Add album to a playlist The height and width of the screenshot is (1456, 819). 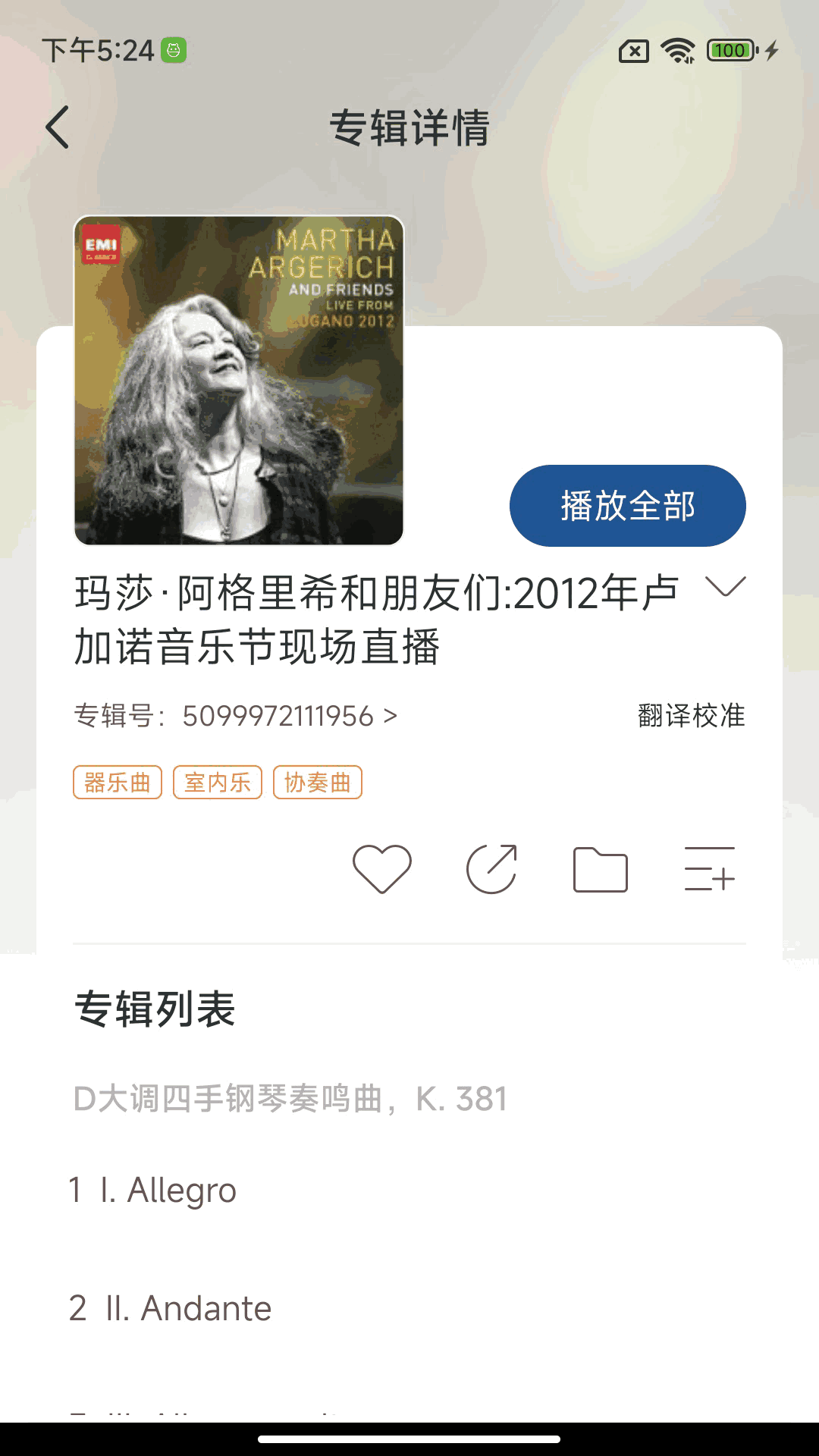pyautogui.click(x=709, y=869)
